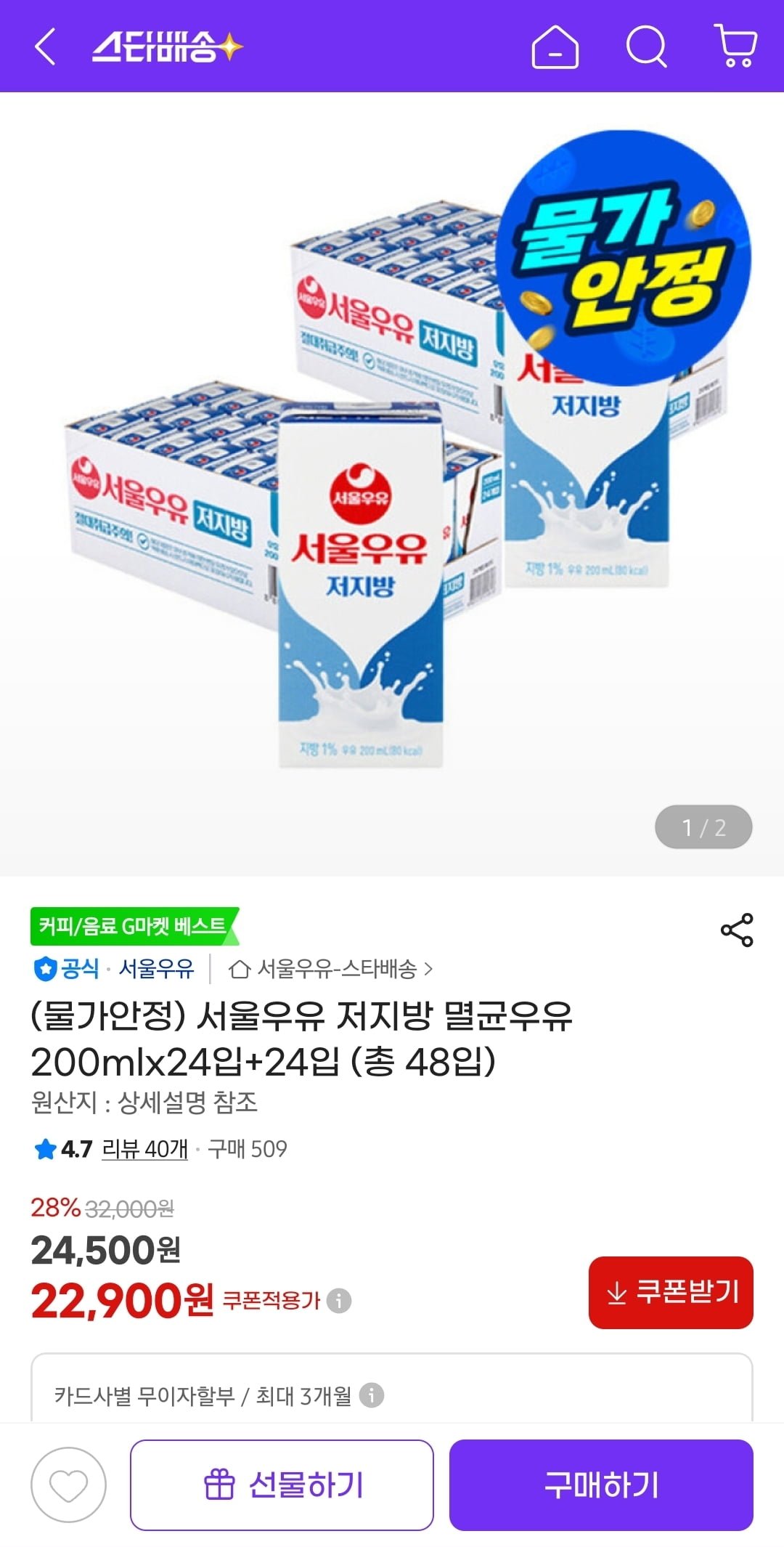Add product to wishlist with heart
This screenshot has height=1547, width=784.
[x=68, y=1485]
